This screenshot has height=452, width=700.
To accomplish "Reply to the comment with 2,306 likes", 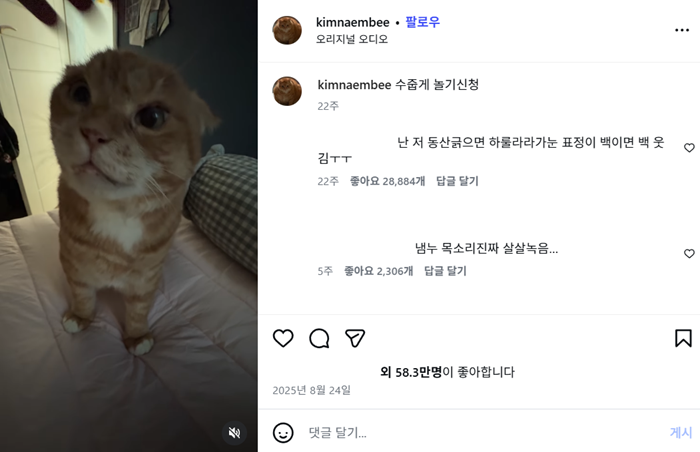I will [x=445, y=271].
